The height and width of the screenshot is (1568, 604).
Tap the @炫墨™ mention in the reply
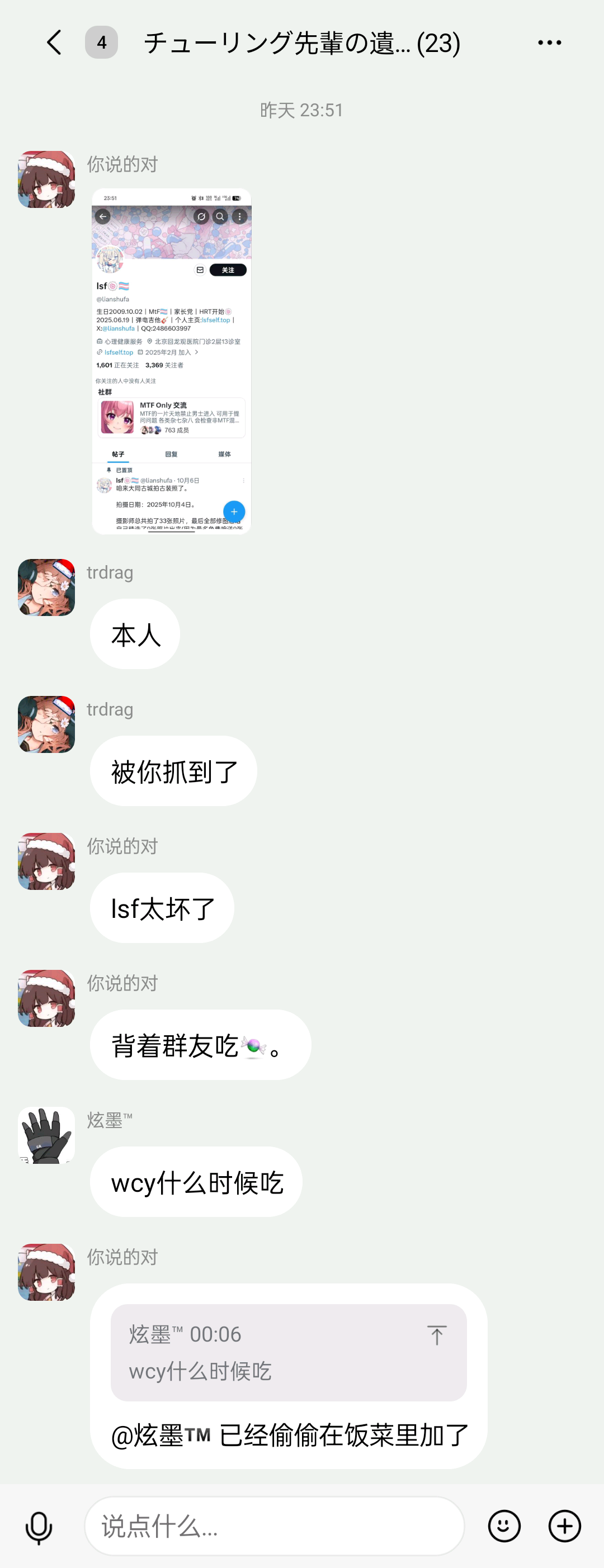click(x=163, y=1434)
